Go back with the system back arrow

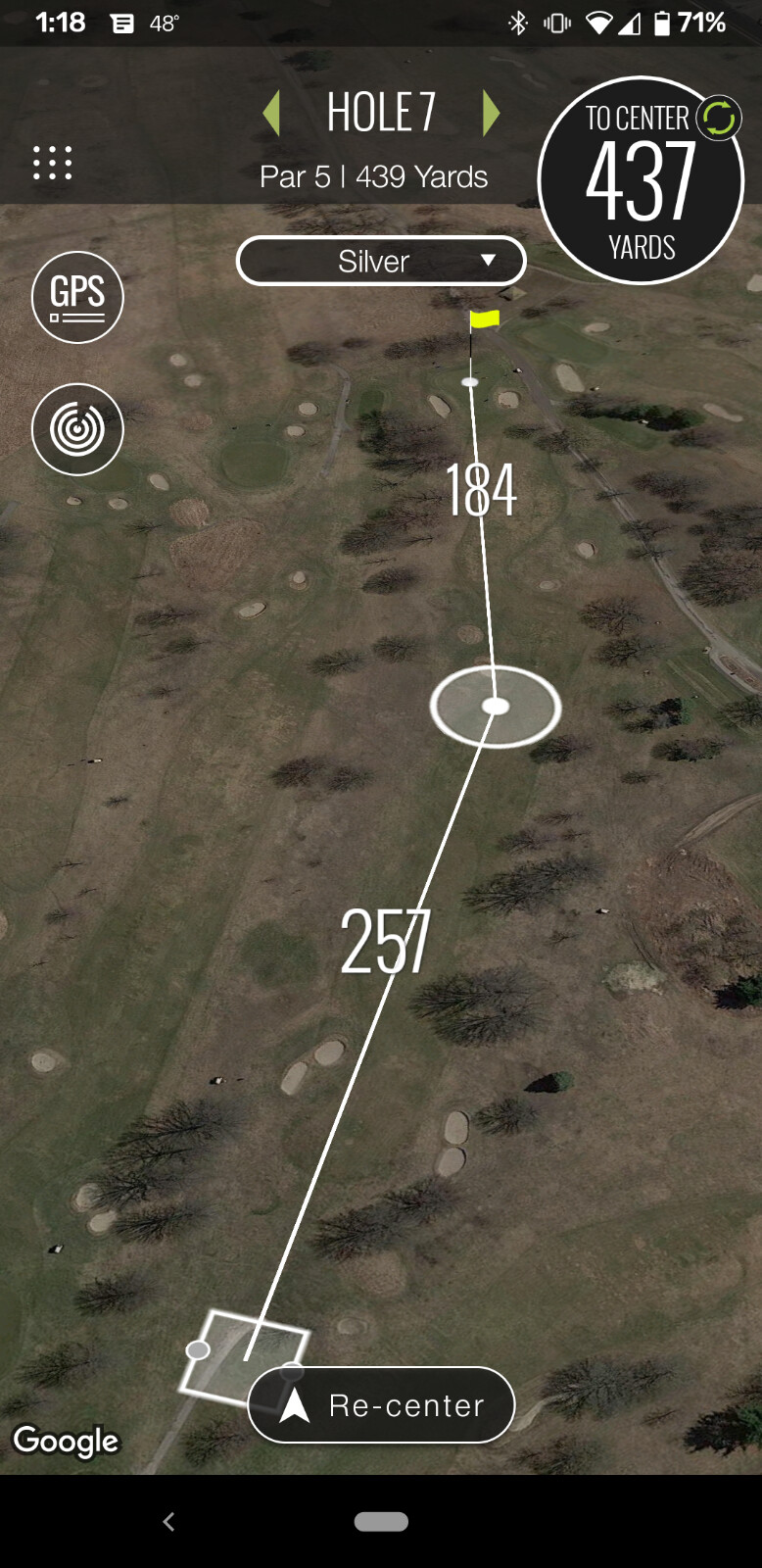[x=168, y=1521]
